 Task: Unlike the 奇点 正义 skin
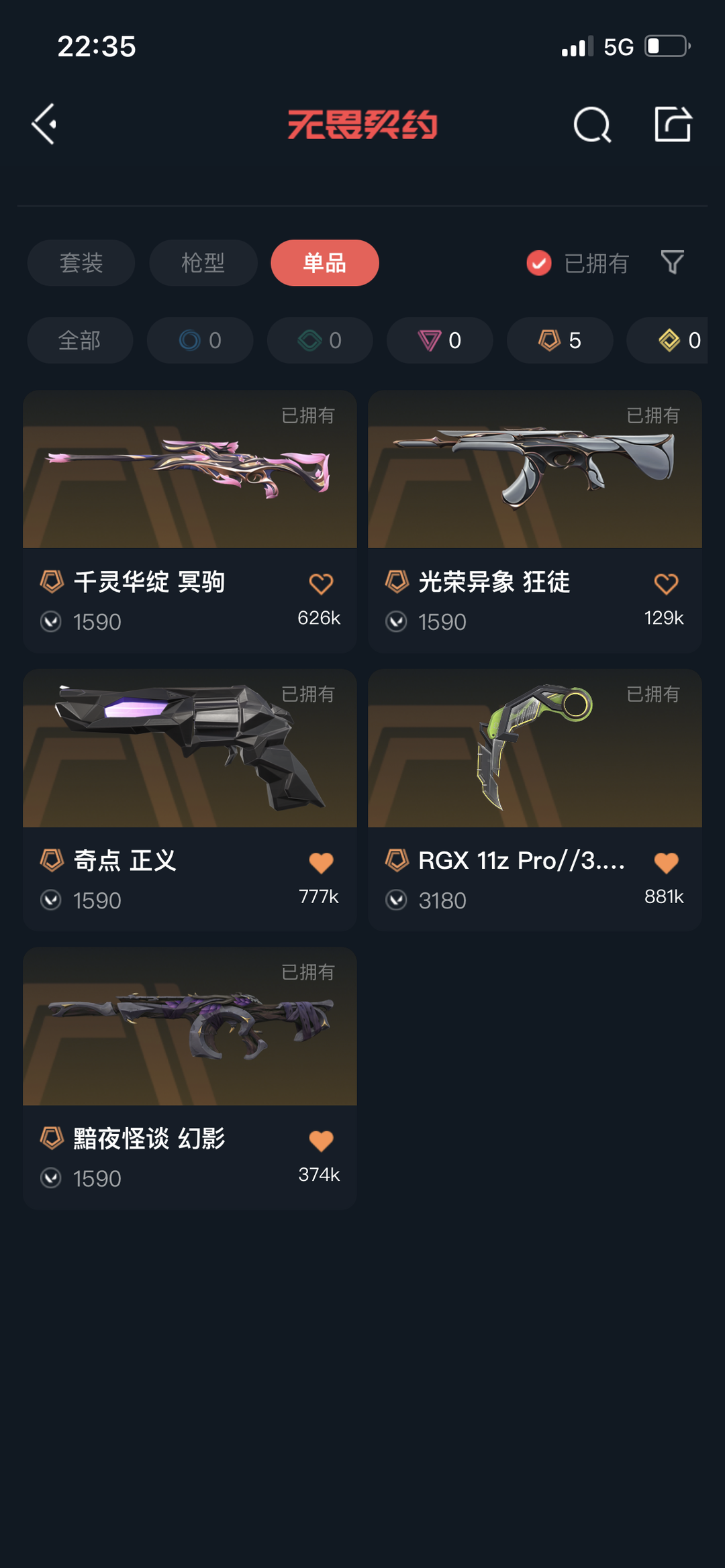click(321, 862)
